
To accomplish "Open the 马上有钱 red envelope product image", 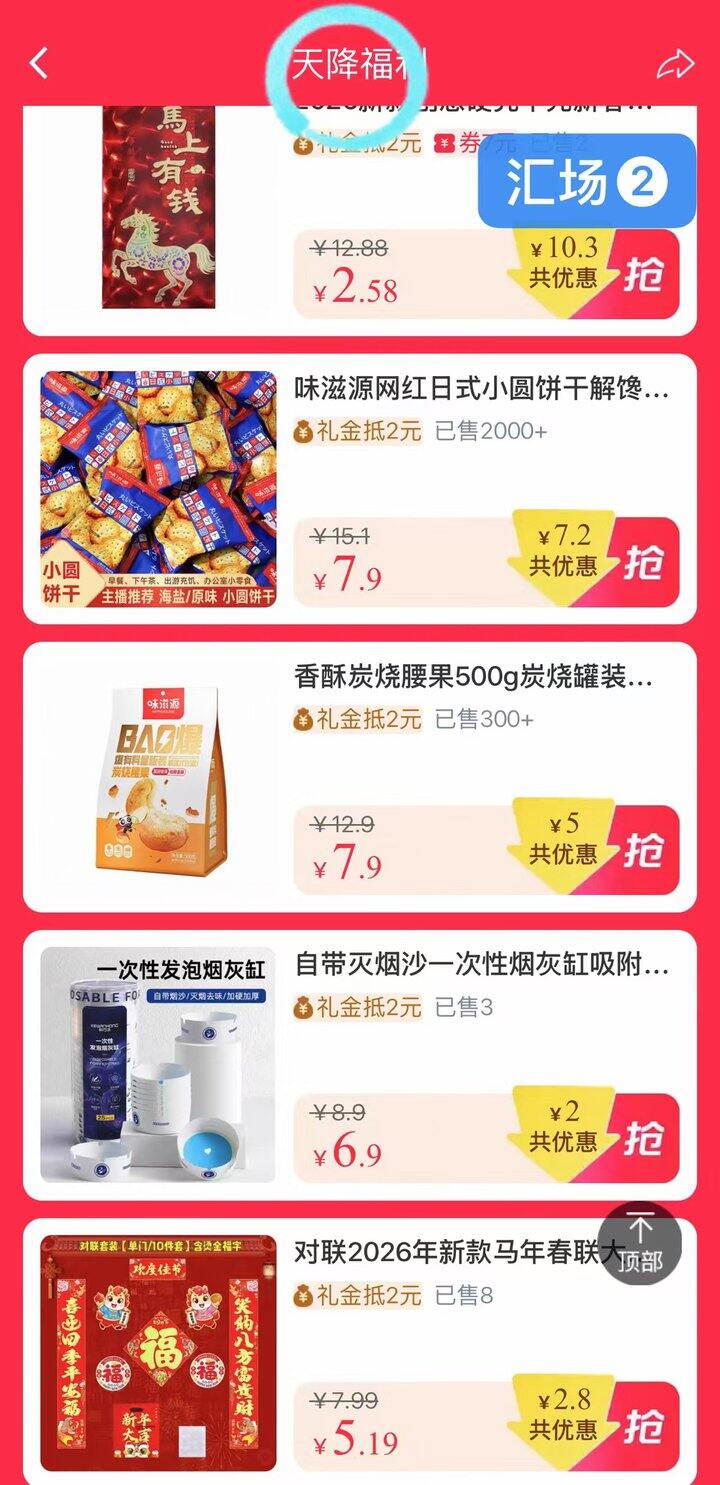I will 158,208.
